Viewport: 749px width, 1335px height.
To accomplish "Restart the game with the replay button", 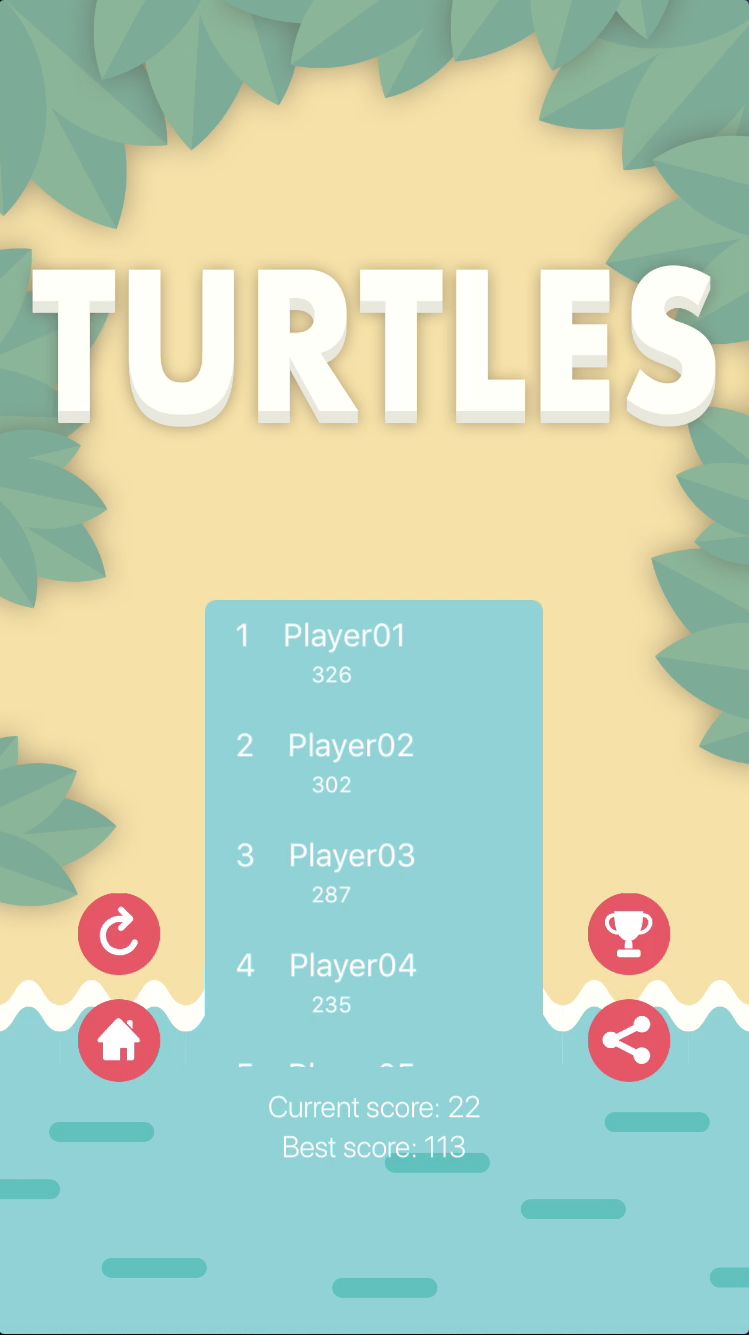I will 119,933.
